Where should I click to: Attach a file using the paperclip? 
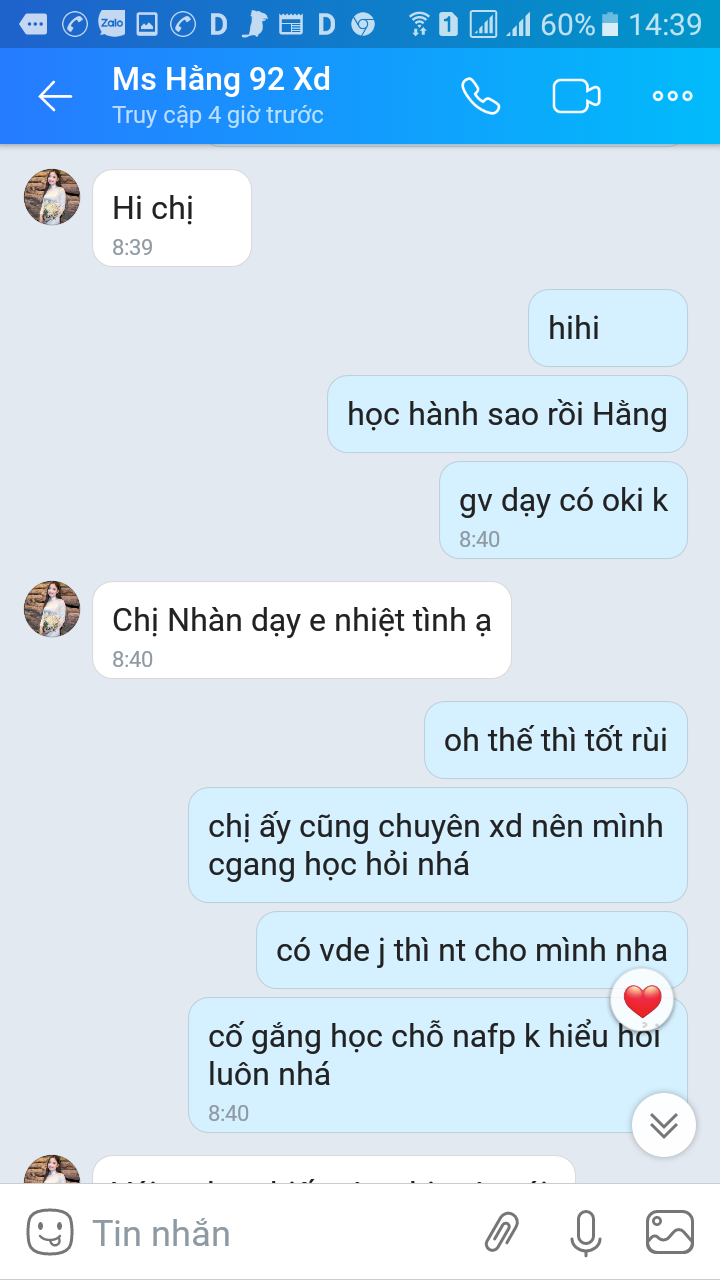(x=499, y=1231)
